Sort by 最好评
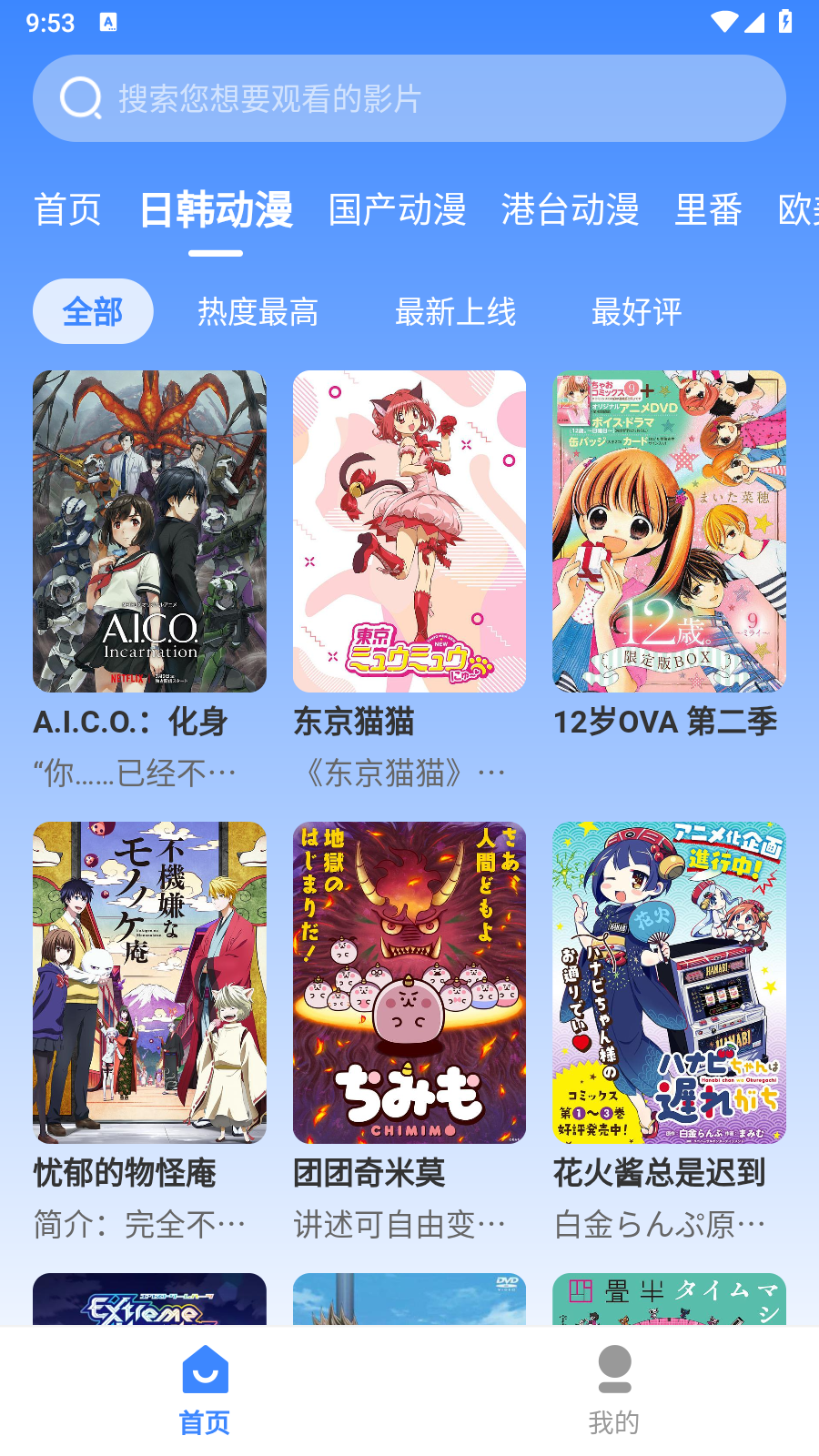Screen dimensions: 819x1456 pyautogui.click(x=636, y=312)
